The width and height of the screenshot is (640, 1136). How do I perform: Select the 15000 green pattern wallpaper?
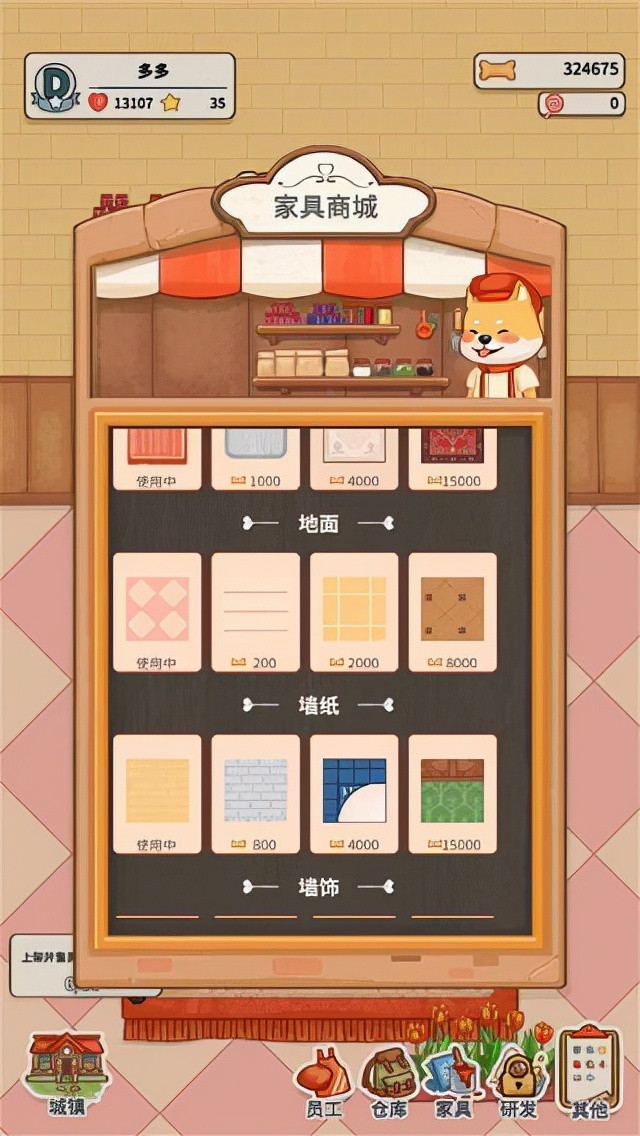pos(452,793)
